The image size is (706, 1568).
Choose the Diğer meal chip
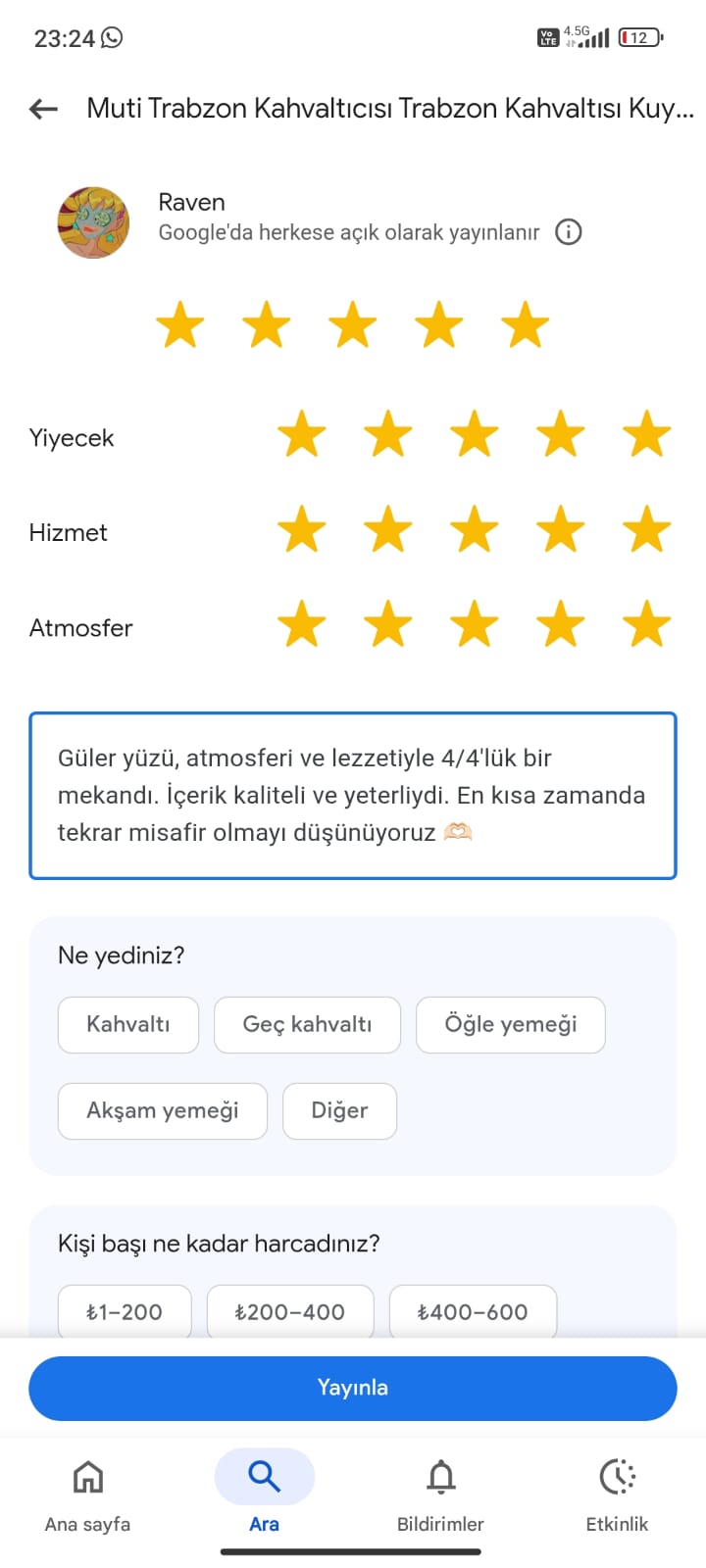pyautogui.click(x=339, y=1111)
